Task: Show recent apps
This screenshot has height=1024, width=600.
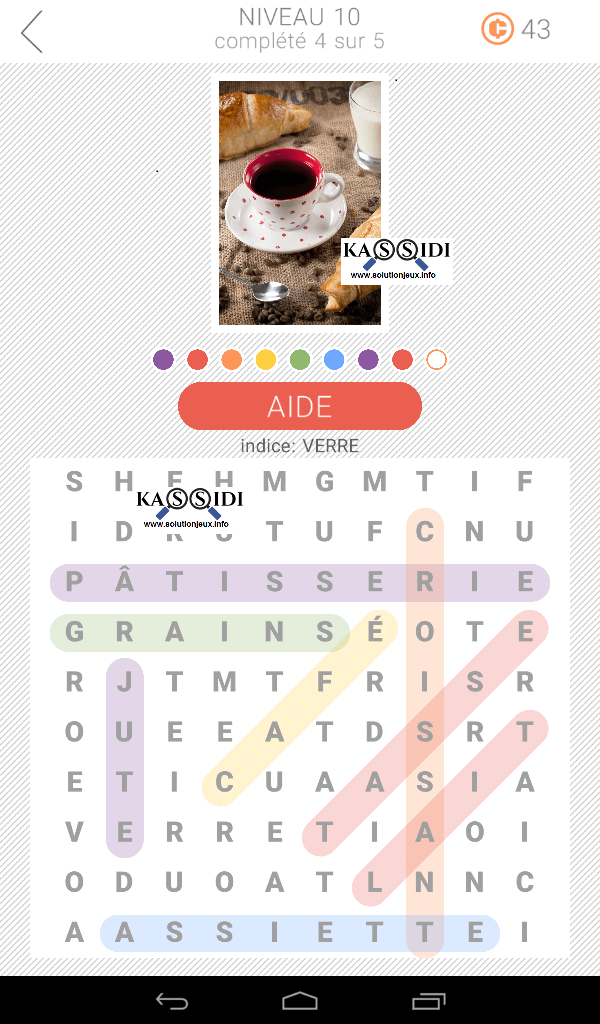Action: [429, 1000]
